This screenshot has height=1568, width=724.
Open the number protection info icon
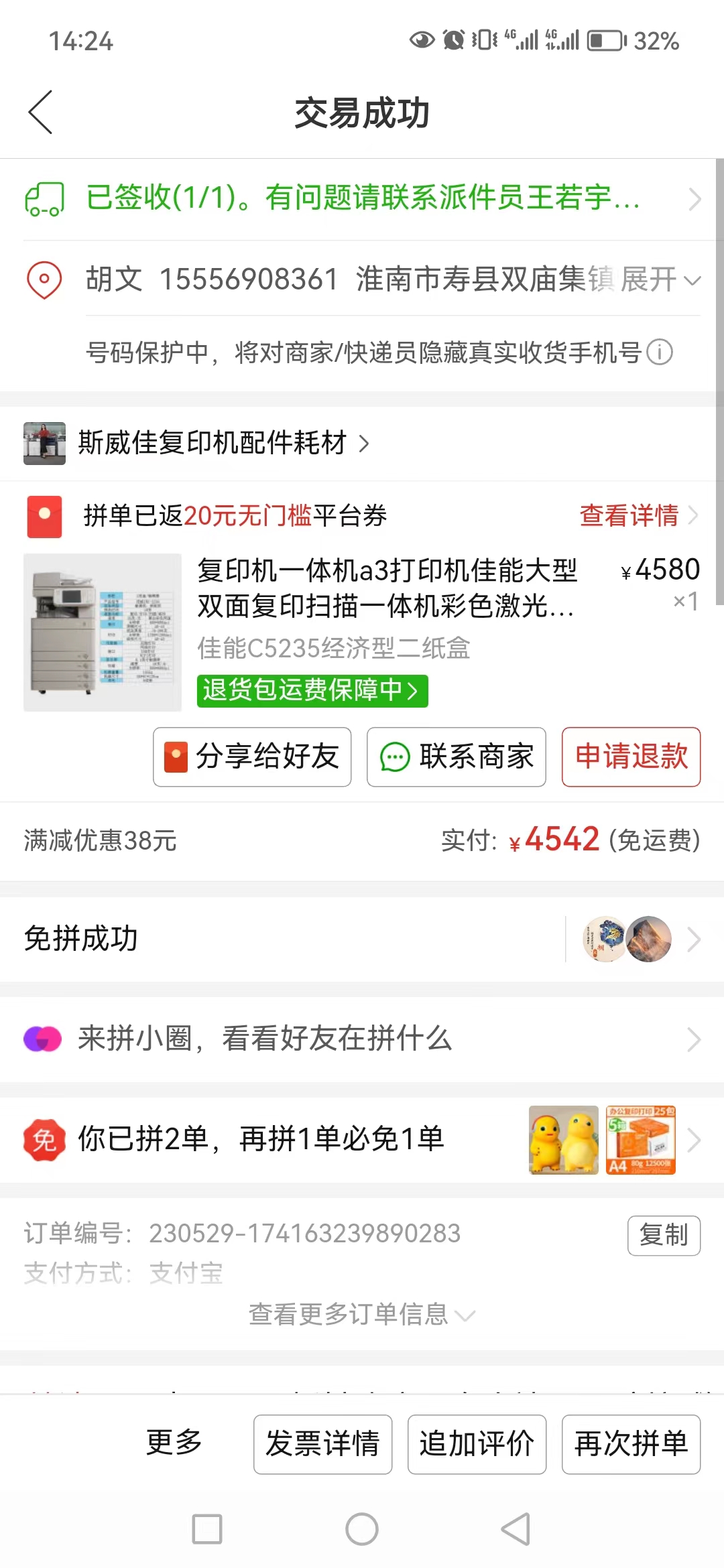(660, 352)
